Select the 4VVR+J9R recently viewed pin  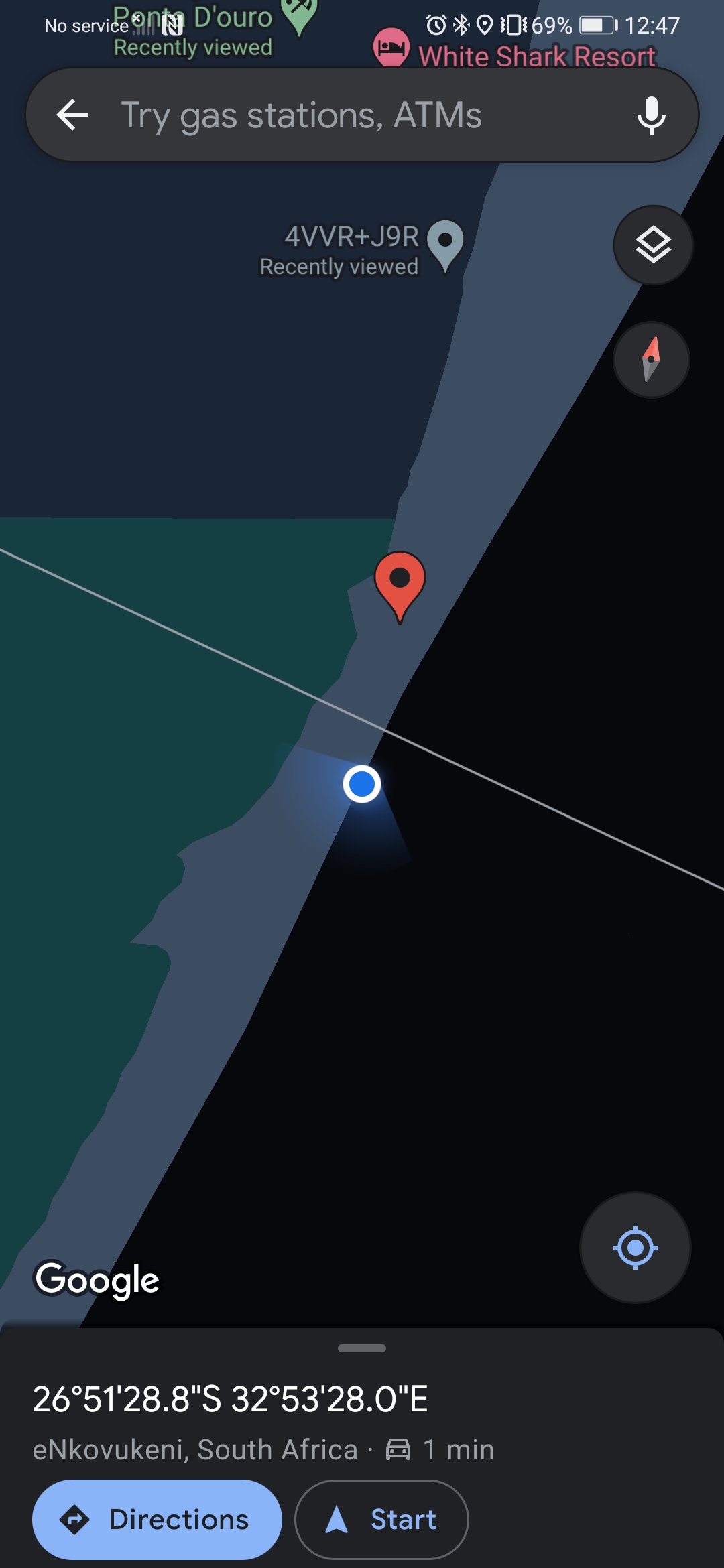pyautogui.click(x=445, y=244)
